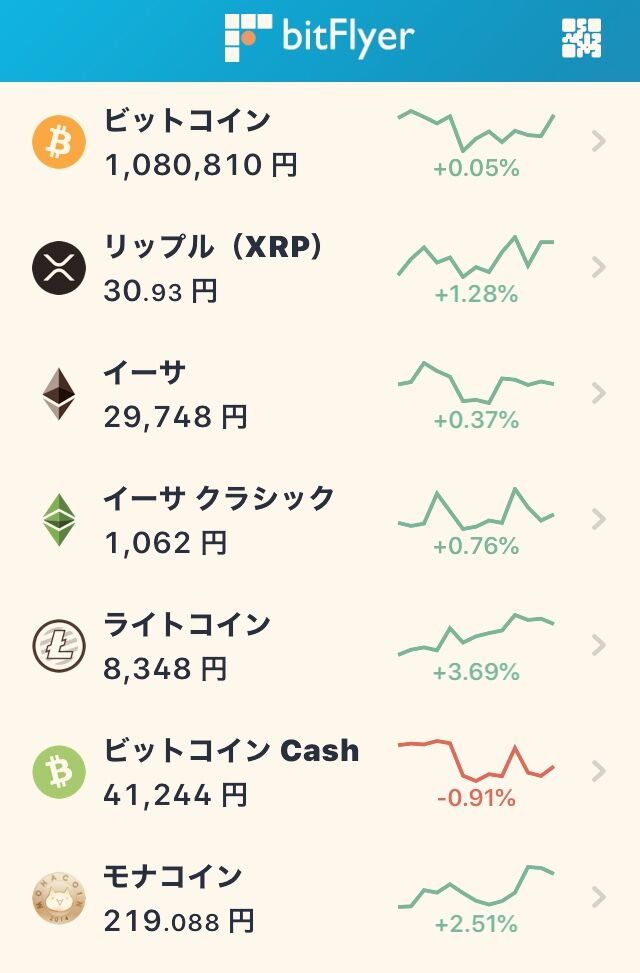View the モナコイン row
This screenshot has height=973, width=640.
coord(320,898)
